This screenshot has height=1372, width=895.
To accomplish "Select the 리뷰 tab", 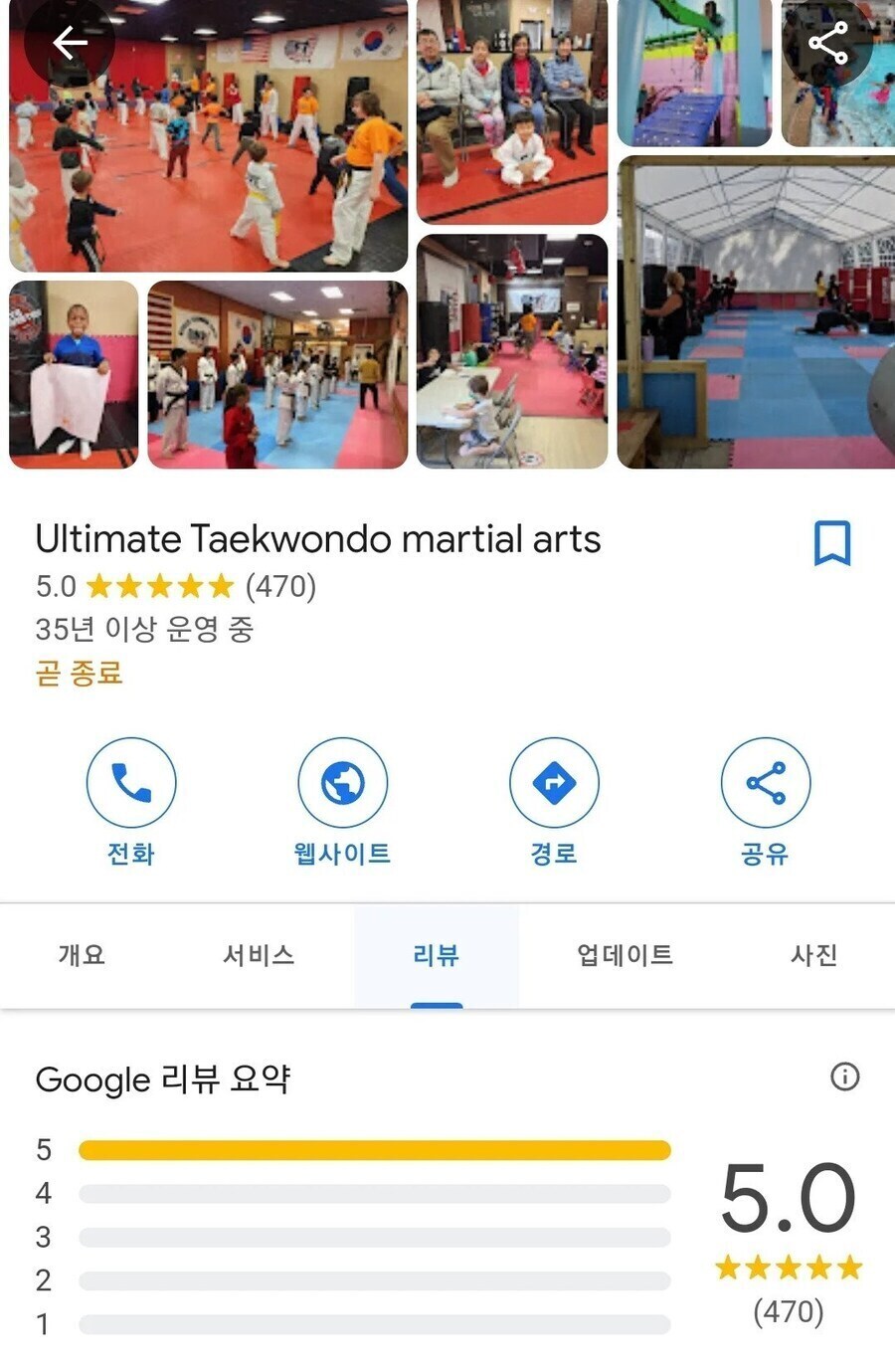I will click(x=437, y=955).
